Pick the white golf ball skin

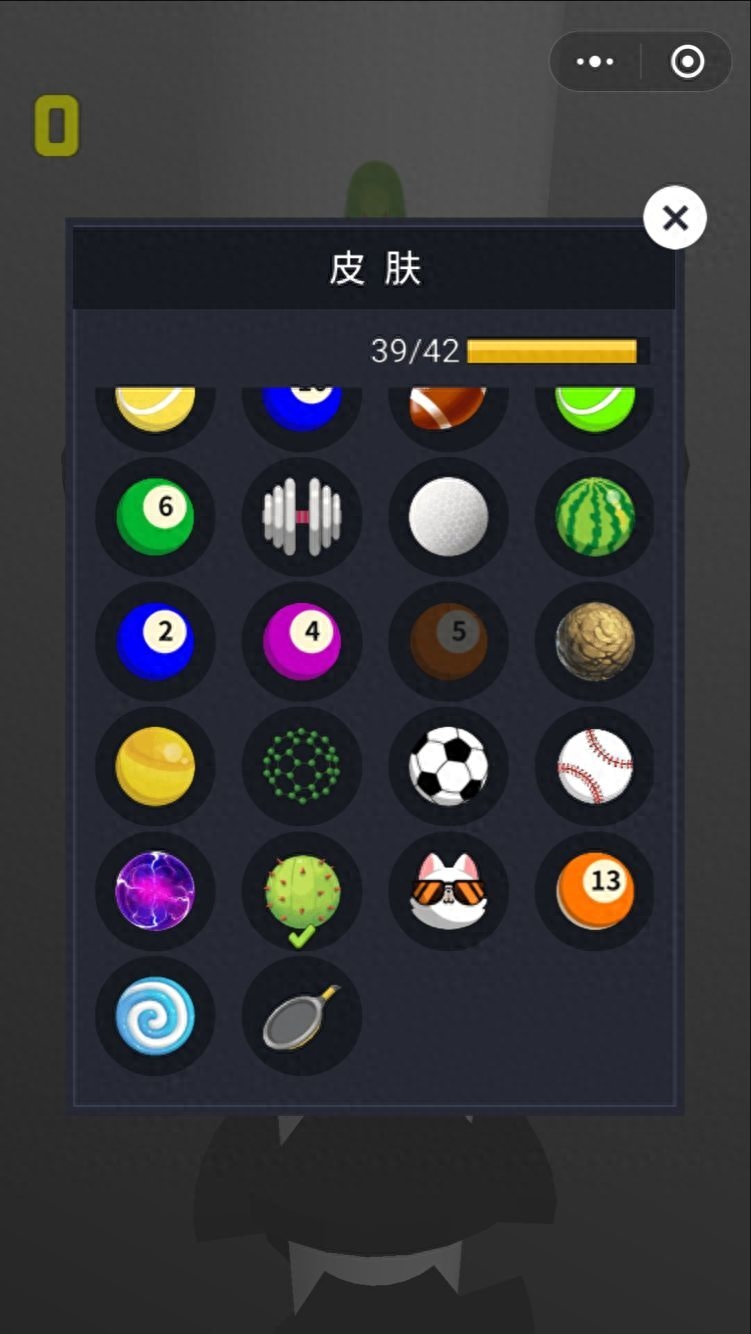[448, 516]
